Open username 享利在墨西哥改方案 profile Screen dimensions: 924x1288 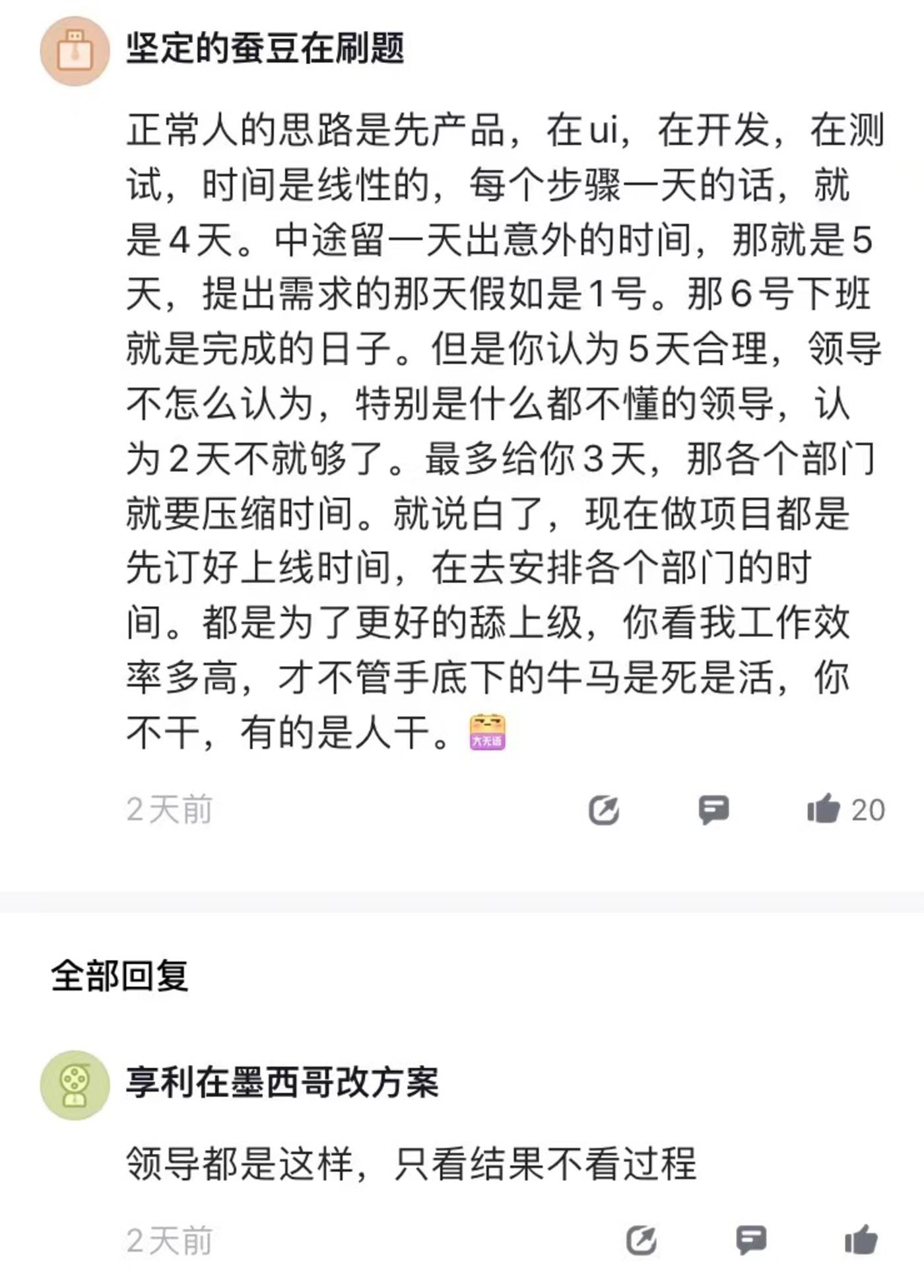(282, 1083)
